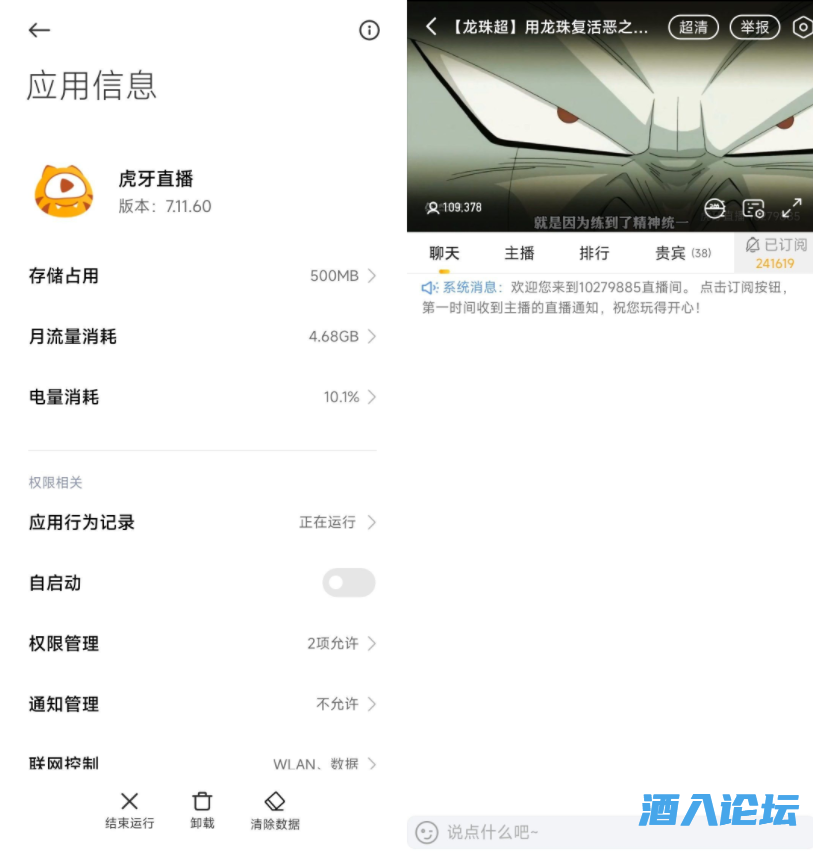813x852 pixels.
Task: Open battery usage (电量消耗)
Action: click(x=202, y=397)
